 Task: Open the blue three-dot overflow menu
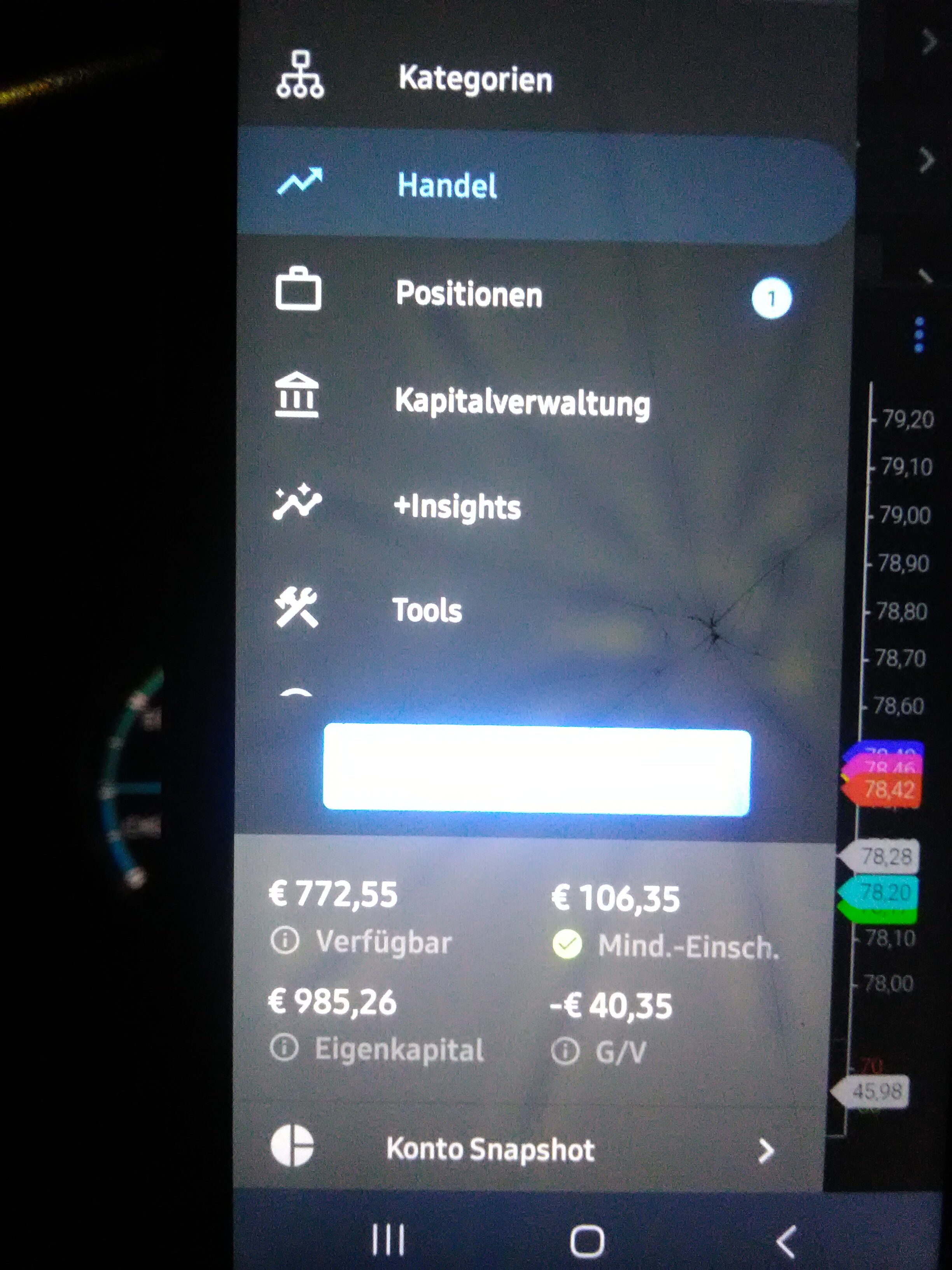pos(919,334)
